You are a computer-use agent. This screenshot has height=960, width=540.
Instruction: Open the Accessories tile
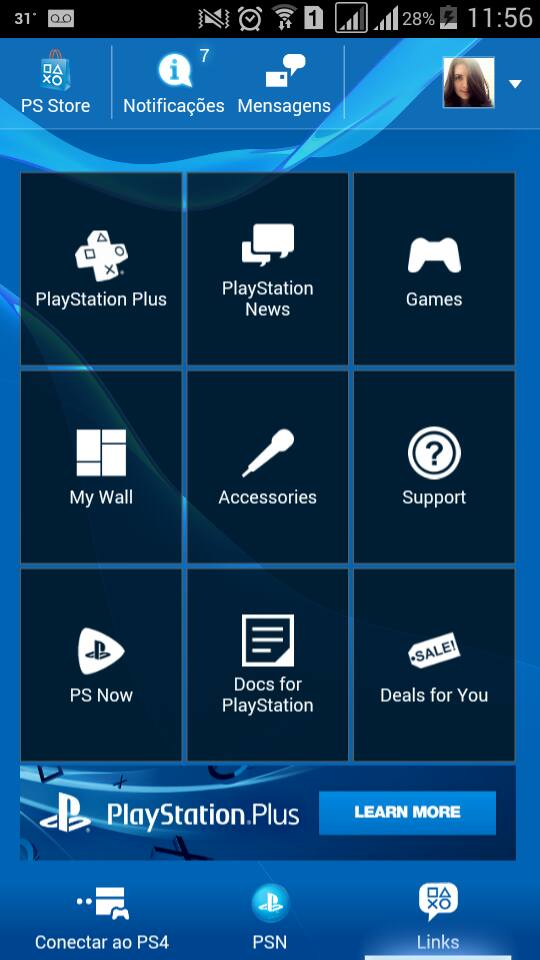point(268,467)
